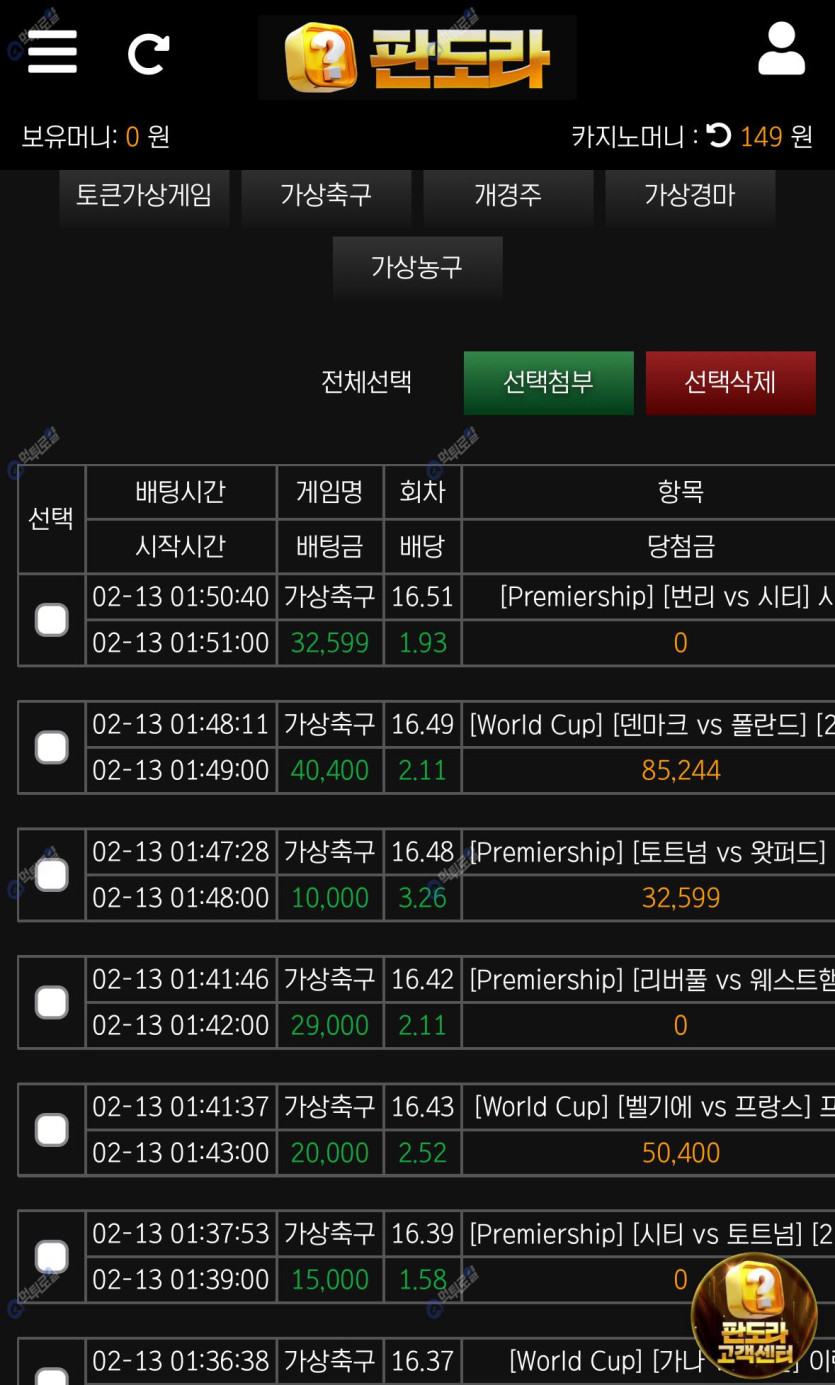Screen dimensions: 835x1385
Task: Tick the checkbox for 01:41:46 bet
Action: point(52,1002)
